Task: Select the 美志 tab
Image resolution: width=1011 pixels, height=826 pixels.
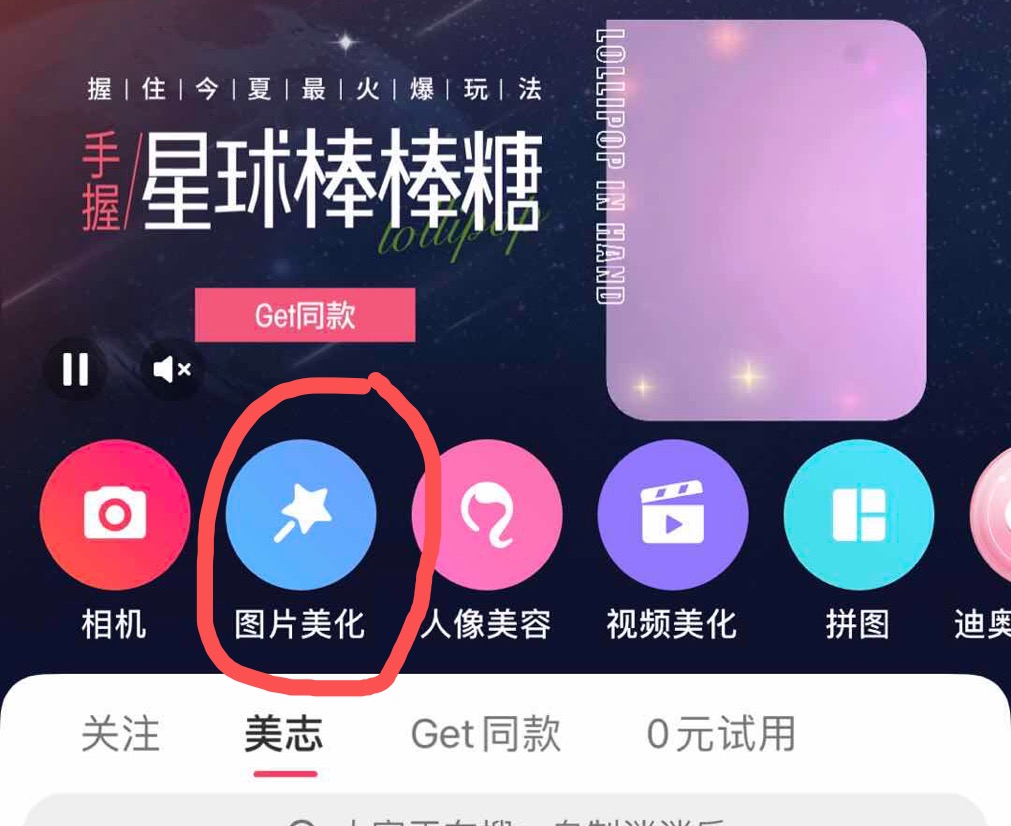Action: 284,735
